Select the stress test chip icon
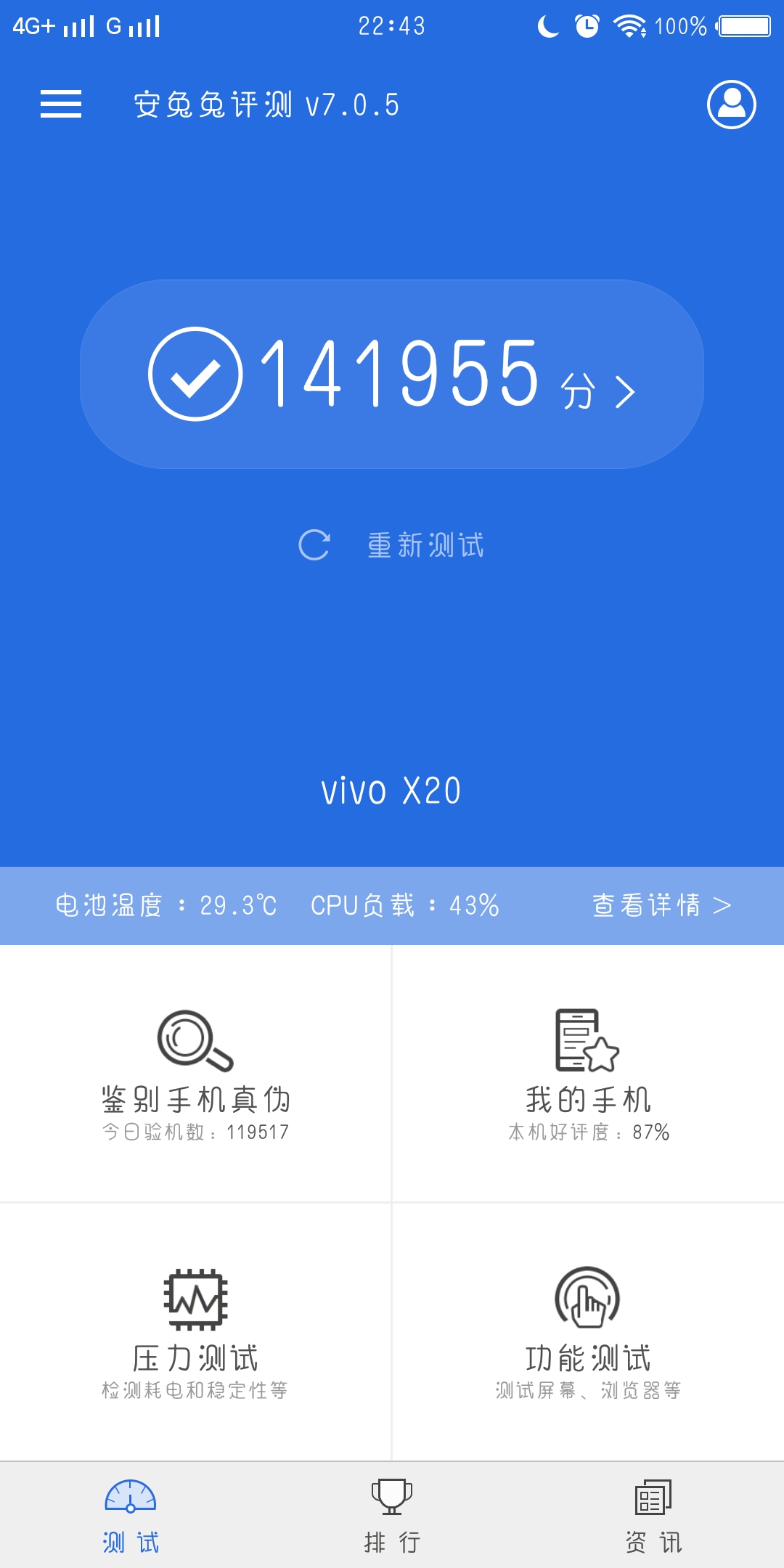The image size is (784, 1568). coord(194,1299)
